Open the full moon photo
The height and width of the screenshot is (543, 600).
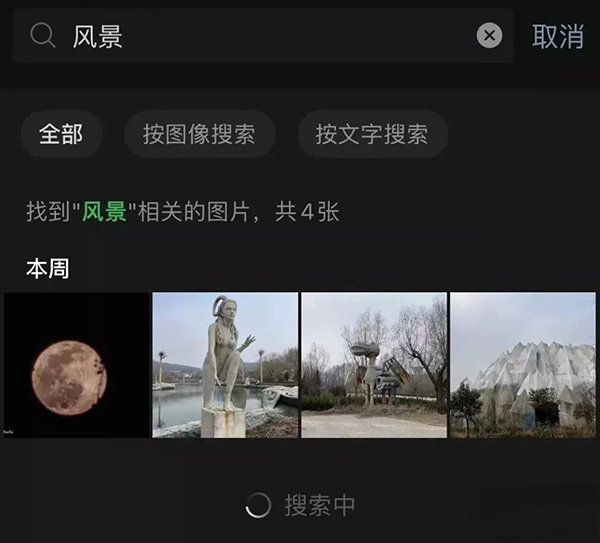75,365
